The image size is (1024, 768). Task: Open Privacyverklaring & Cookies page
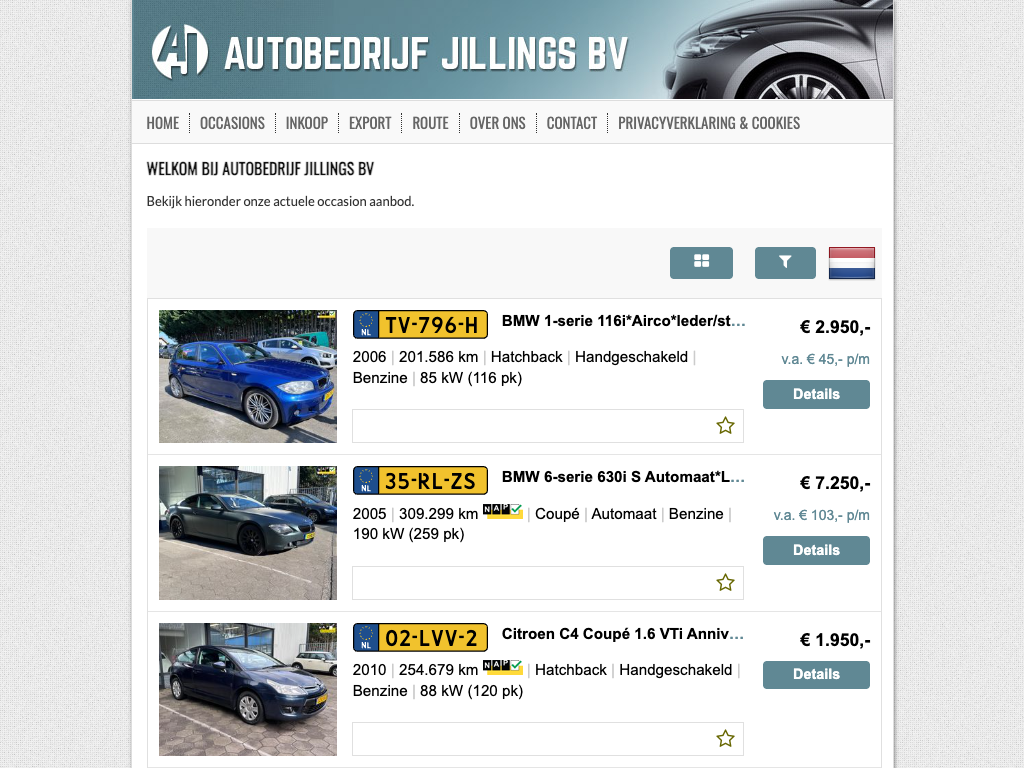coord(709,123)
